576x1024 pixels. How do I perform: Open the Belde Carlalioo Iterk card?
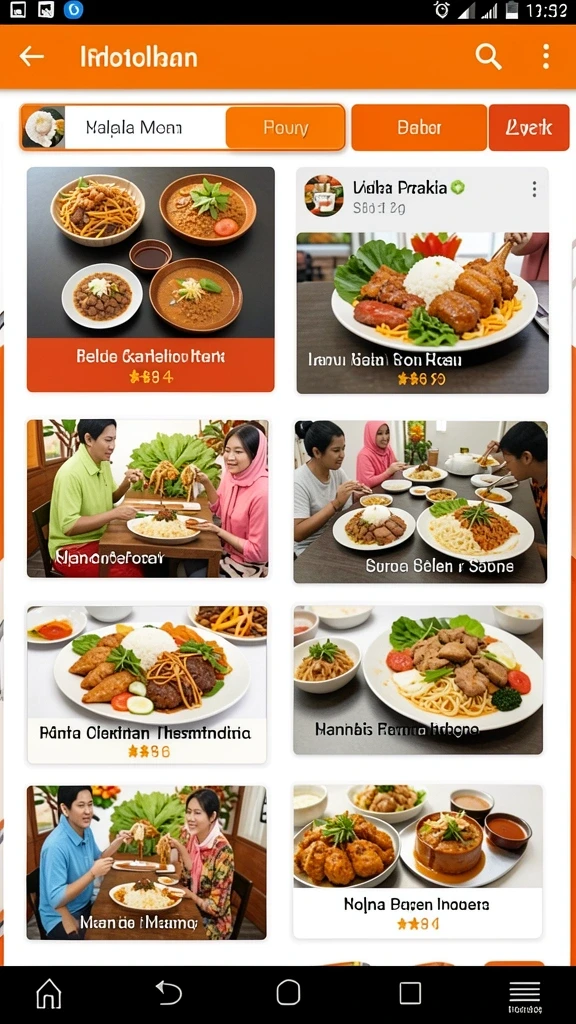(x=150, y=280)
